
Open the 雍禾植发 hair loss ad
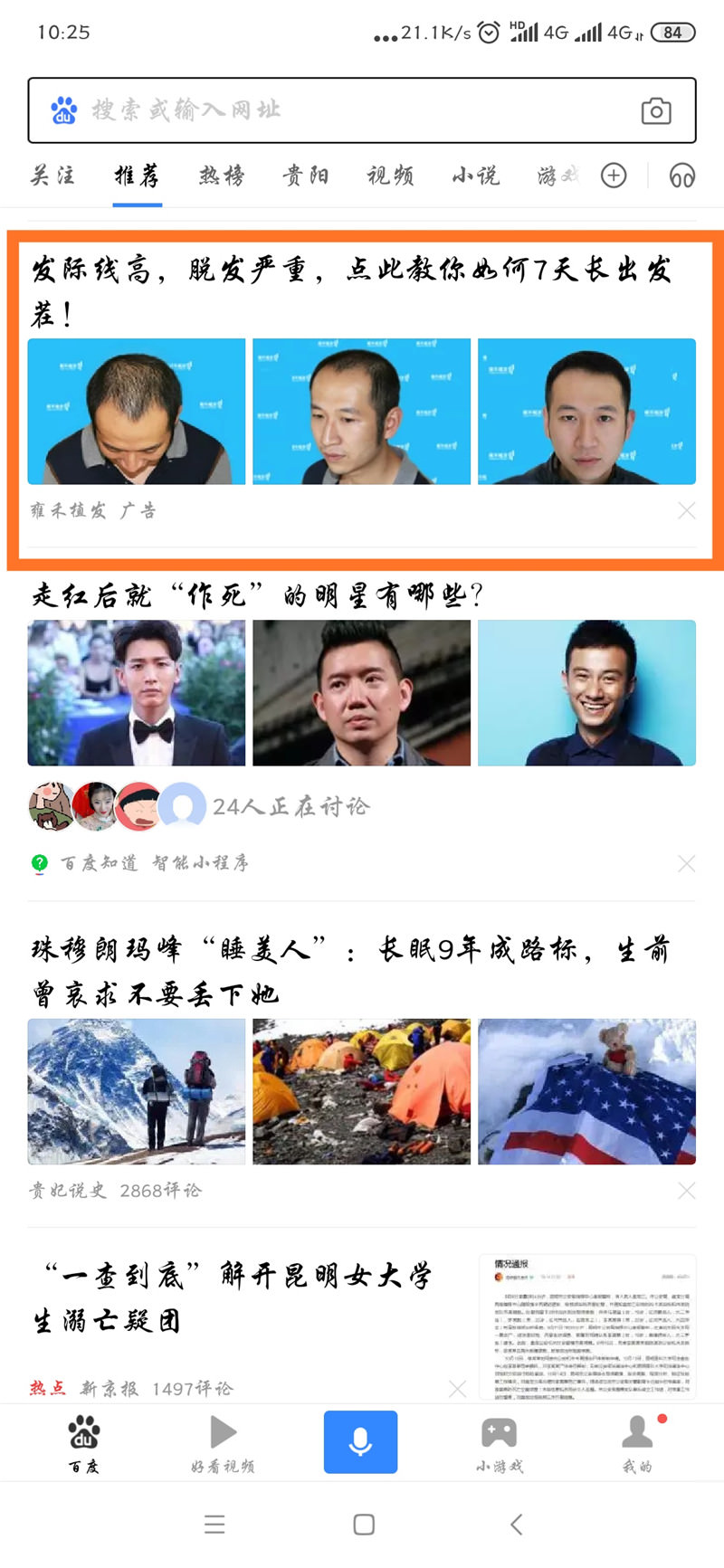coord(351,290)
